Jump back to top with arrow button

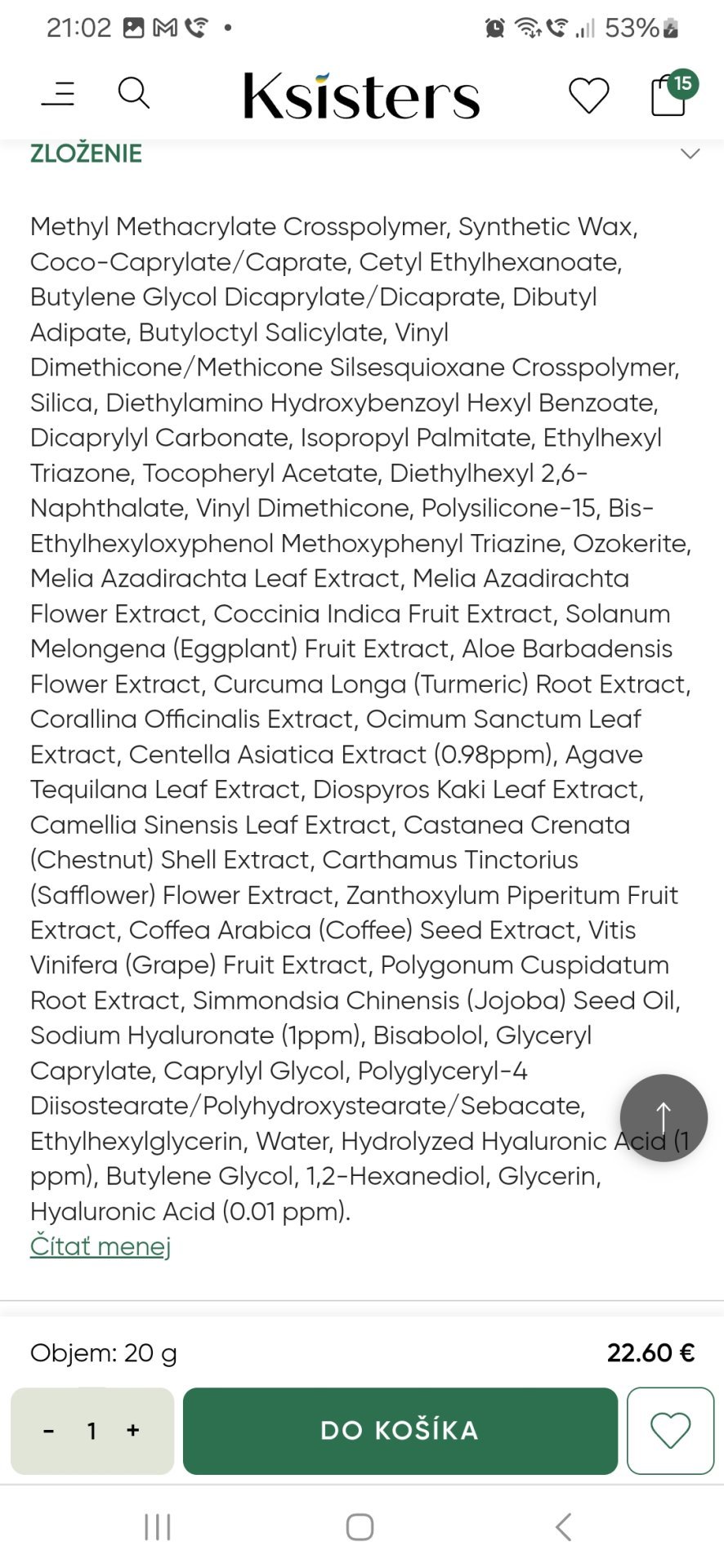click(x=664, y=1117)
